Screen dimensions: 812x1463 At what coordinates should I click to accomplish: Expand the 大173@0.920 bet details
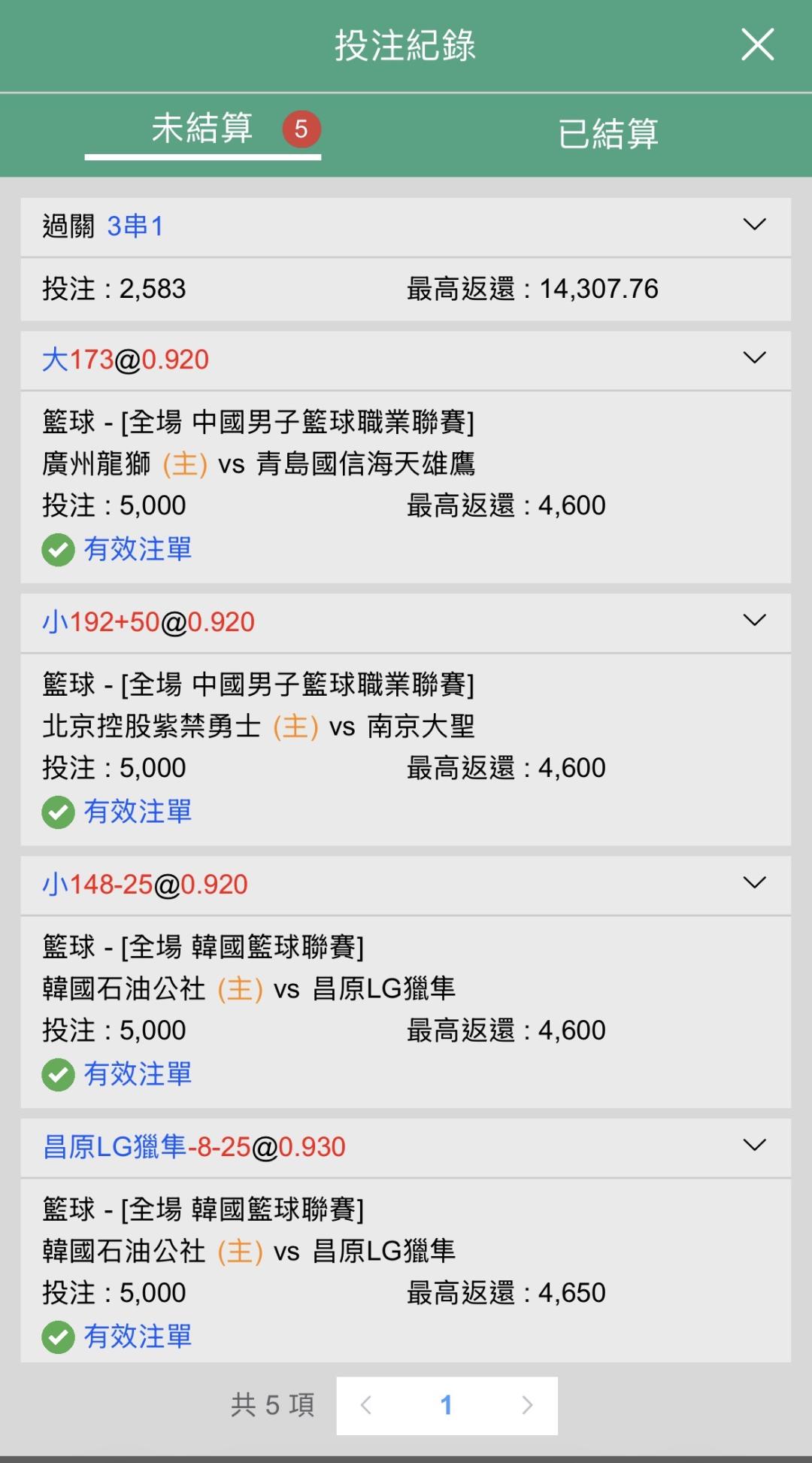tap(754, 358)
